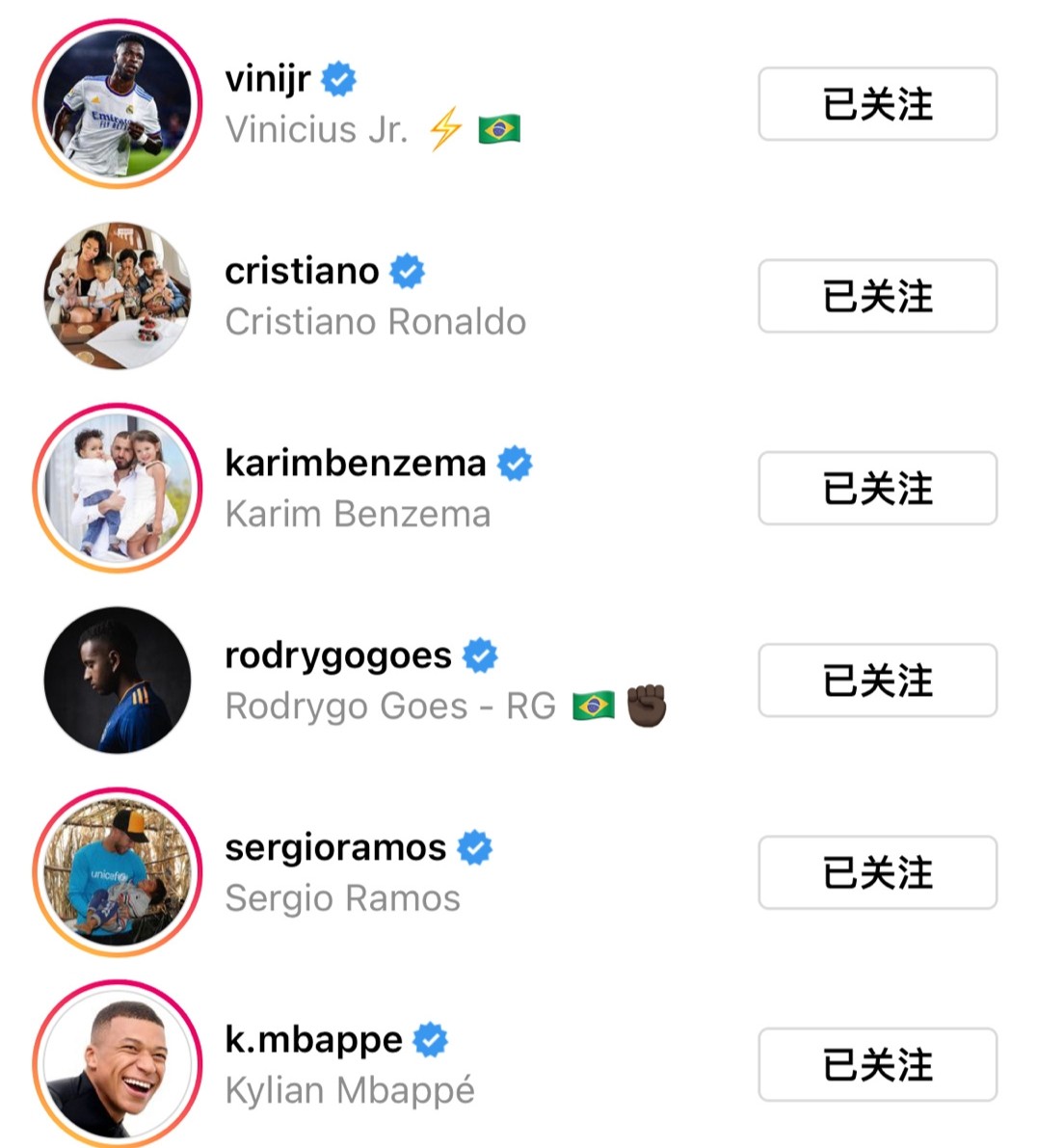Tap 已关注 on the sergioramos row

877,872
